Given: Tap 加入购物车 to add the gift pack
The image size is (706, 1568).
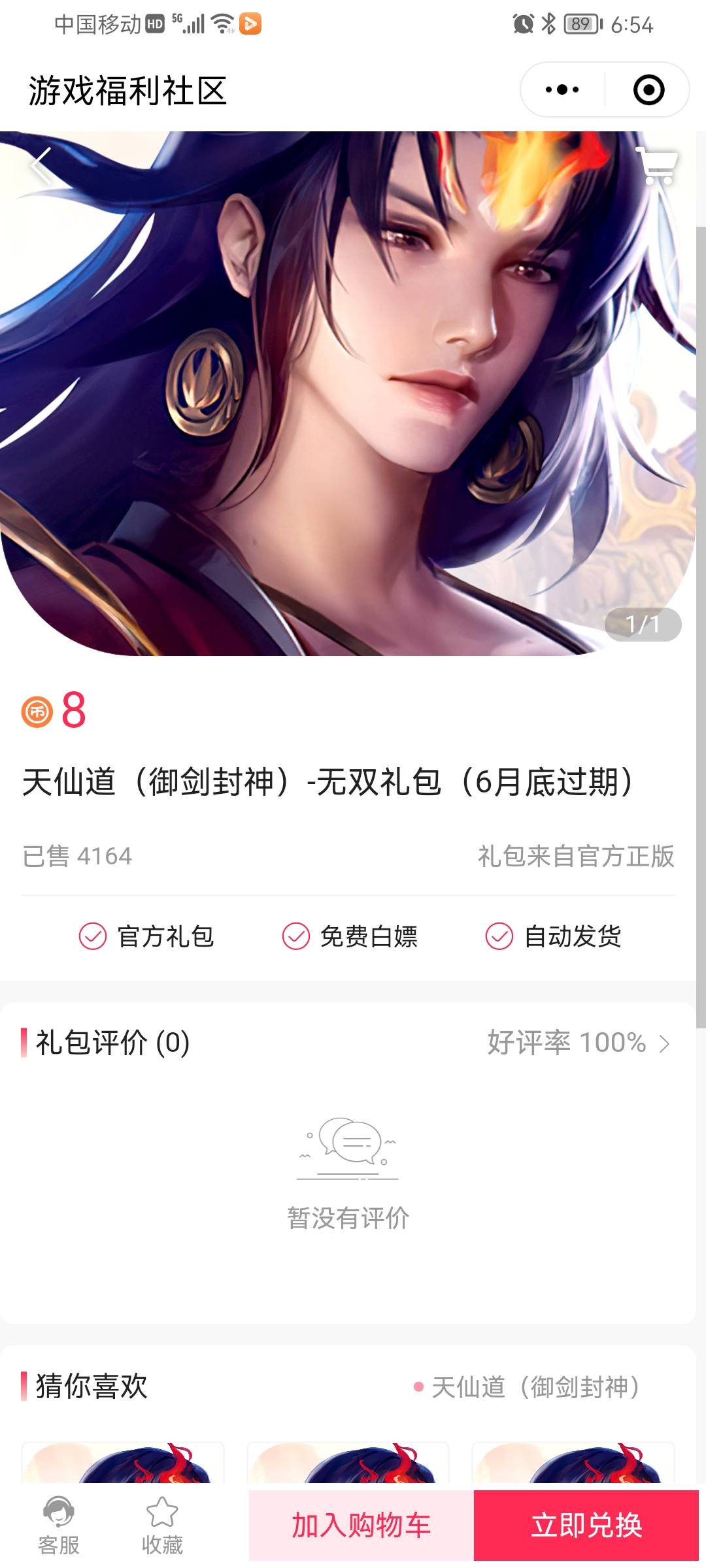Looking at the screenshot, I should 361,1525.
